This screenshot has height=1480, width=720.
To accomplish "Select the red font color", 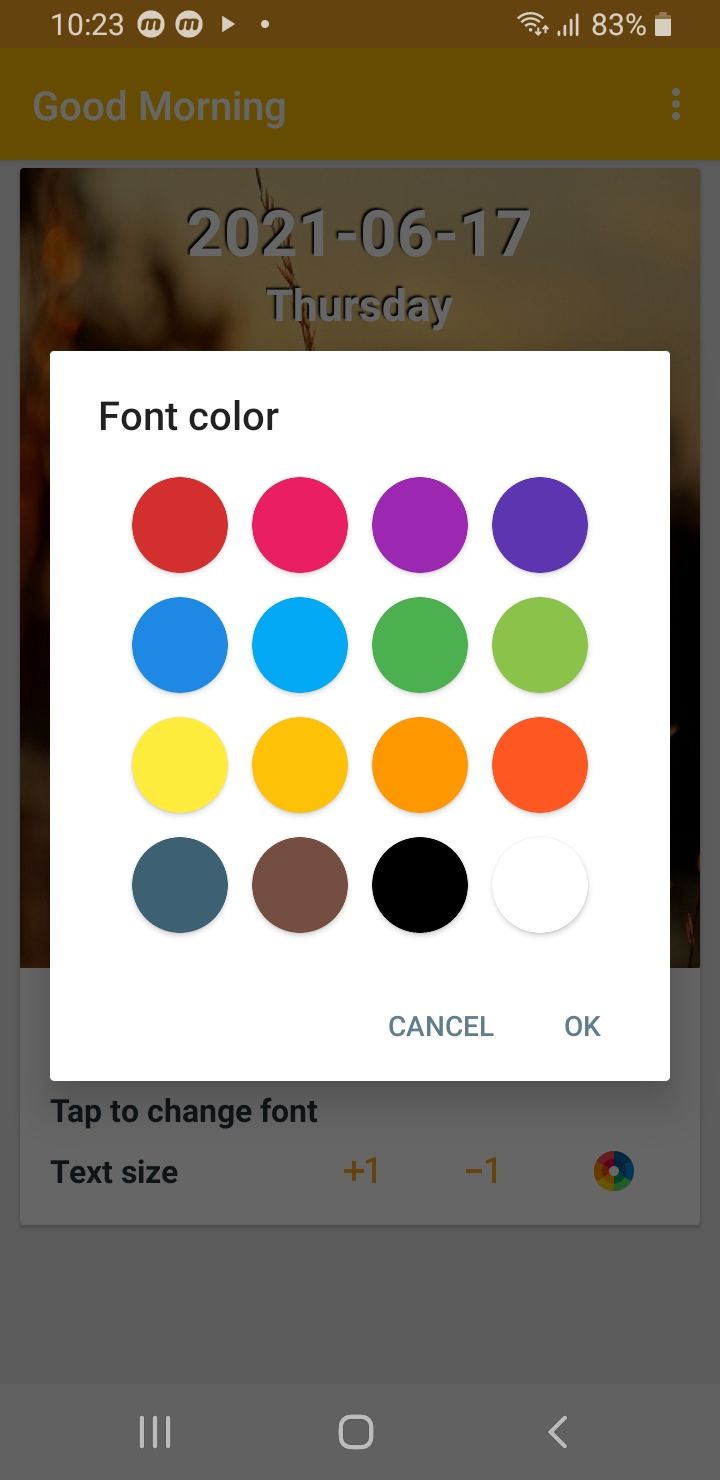I will coord(180,525).
